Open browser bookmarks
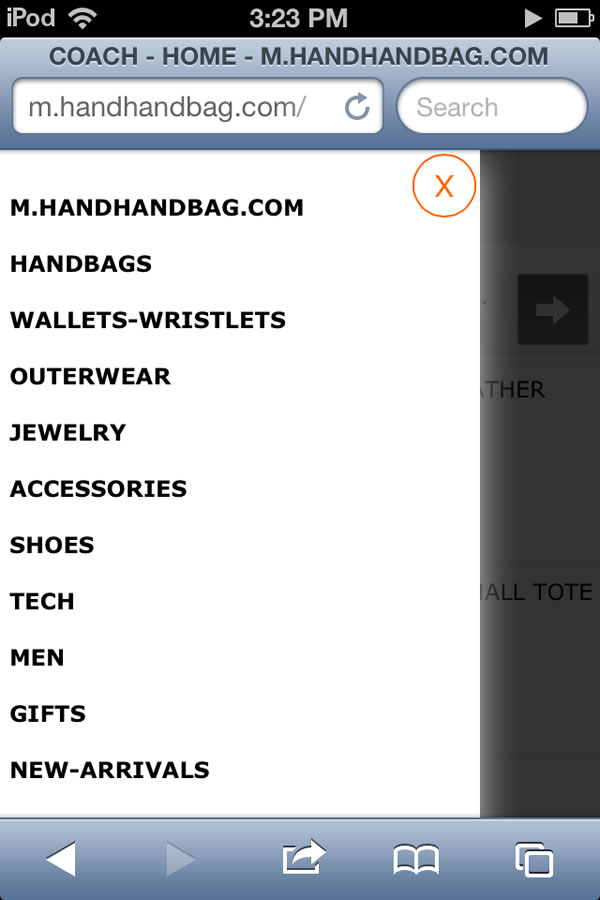600x900 pixels. coord(416,858)
